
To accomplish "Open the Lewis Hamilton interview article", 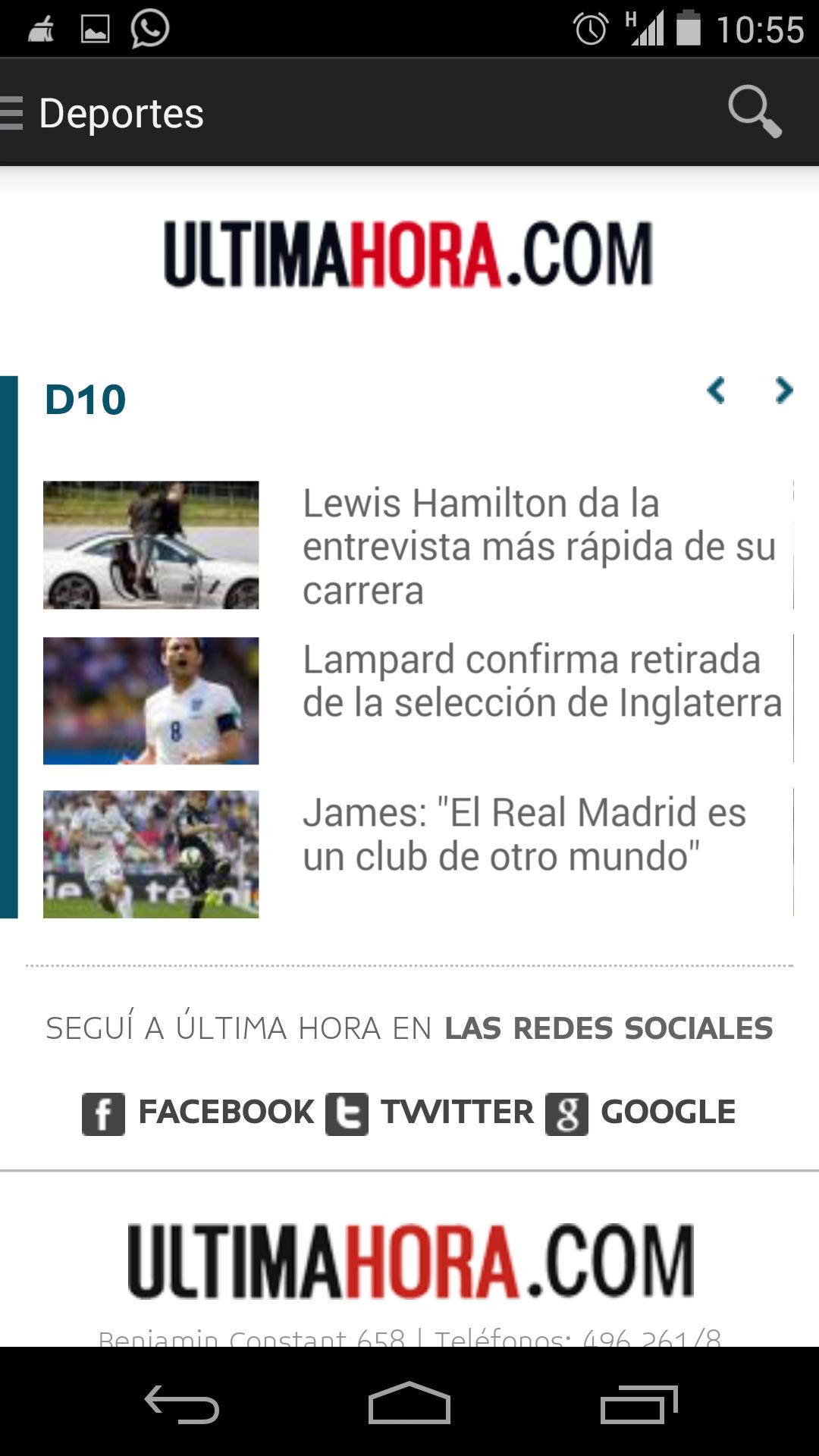I will point(538,546).
